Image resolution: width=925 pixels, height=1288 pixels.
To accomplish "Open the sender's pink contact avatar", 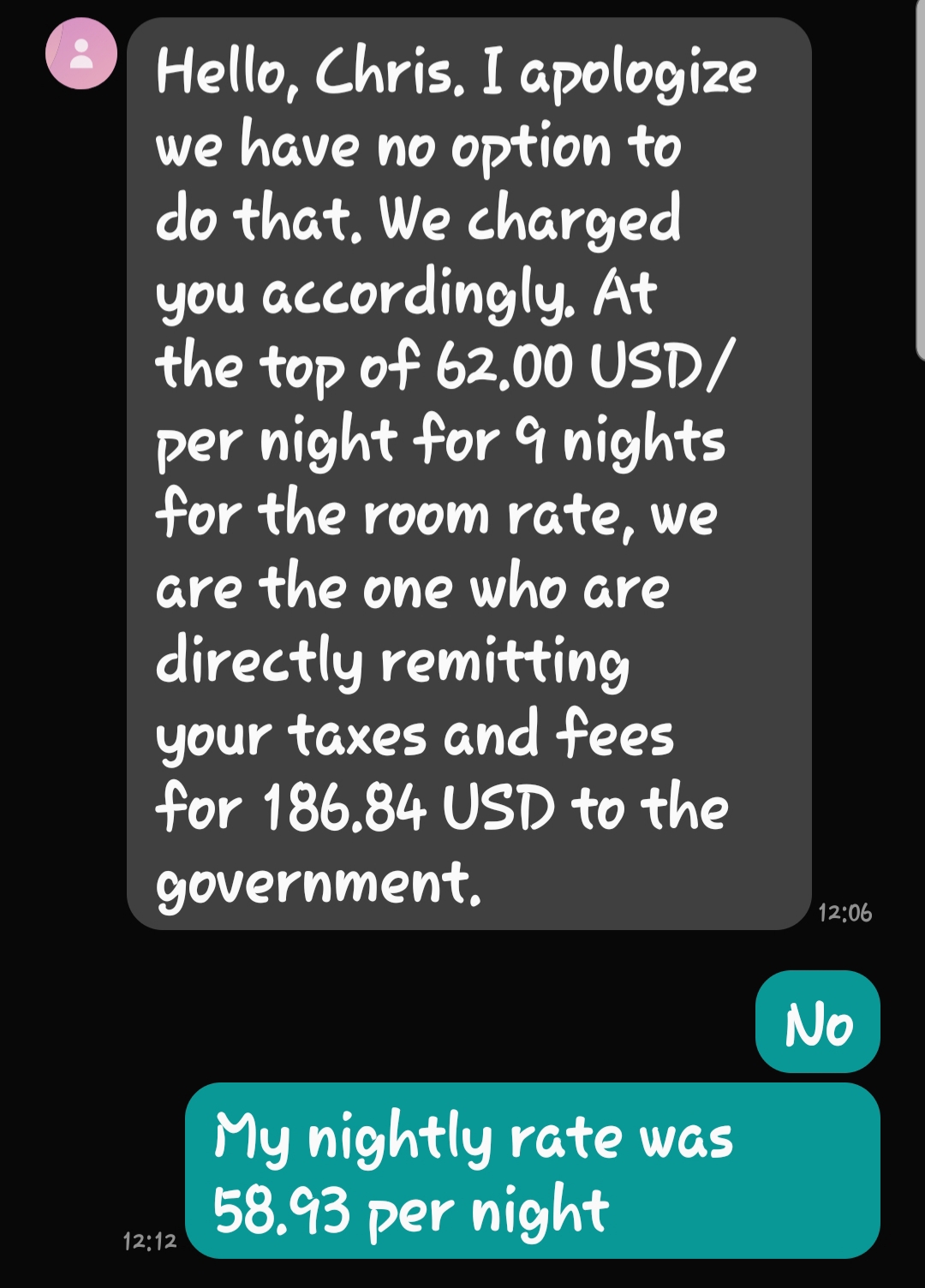I will click(x=81, y=54).
